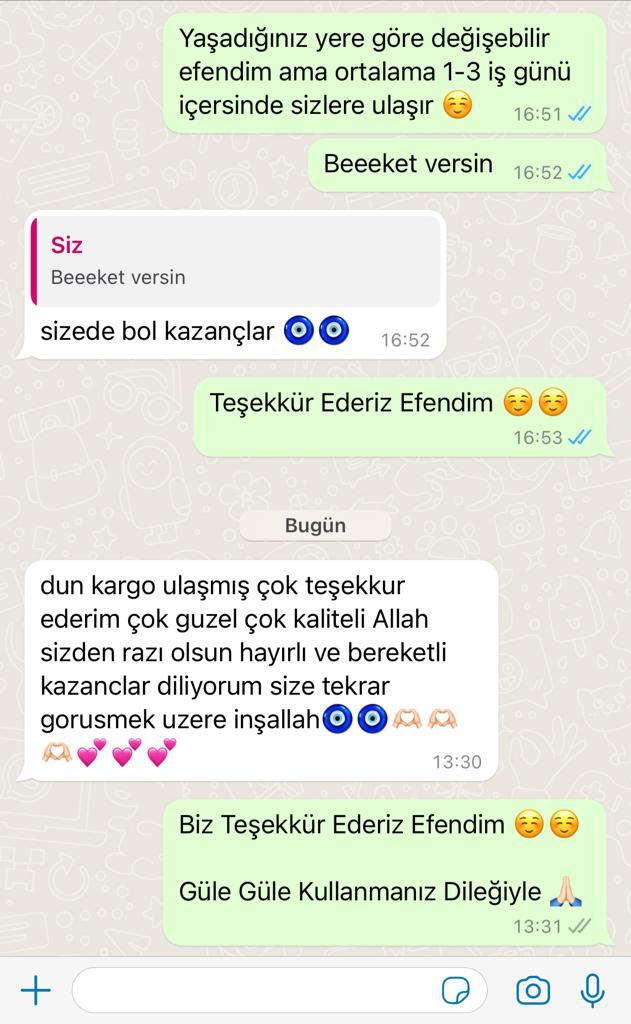This screenshot has width=631, height=1024.
Task: Open the camera to take a photo
Action: click(533, 991)
